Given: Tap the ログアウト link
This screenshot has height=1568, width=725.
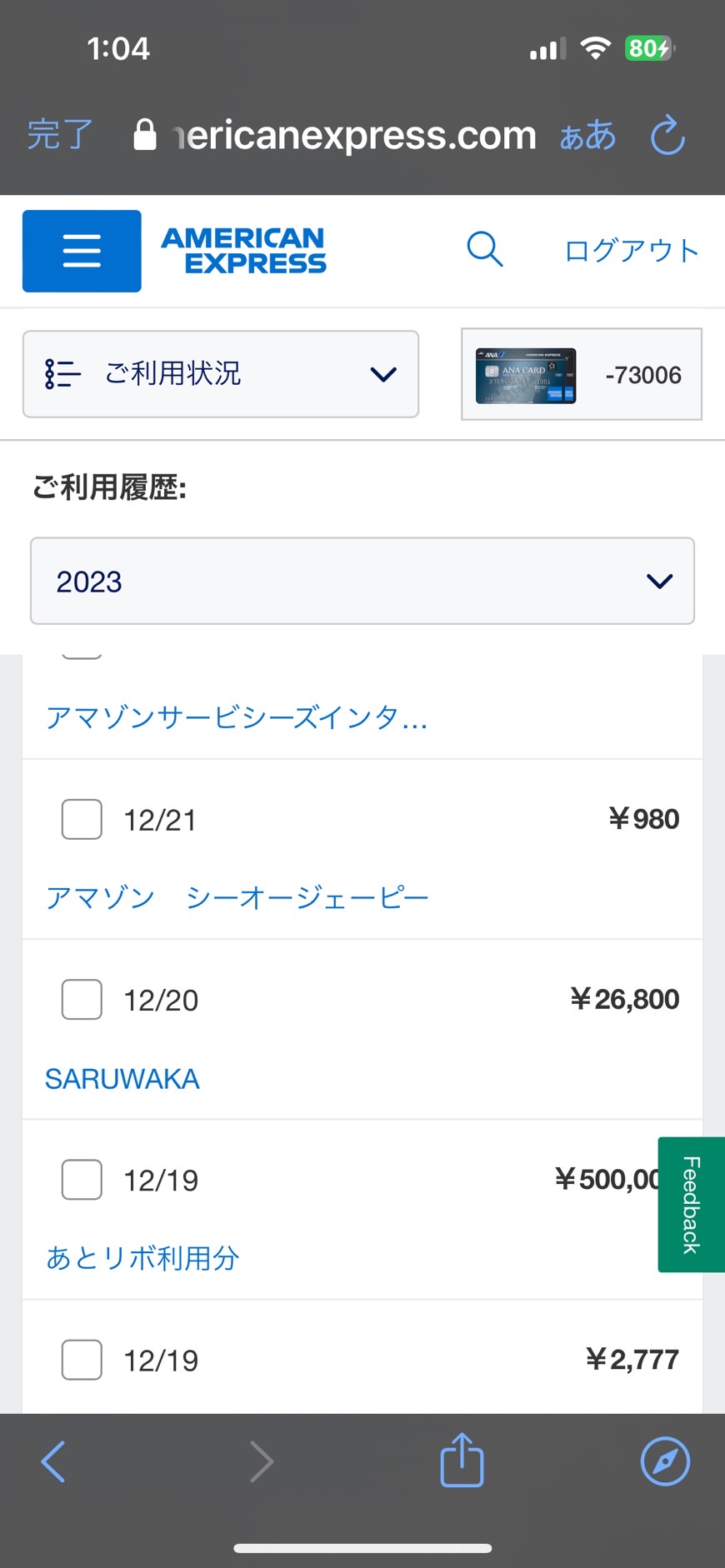Looking at the screenshot, I should [x=632, y=251].
